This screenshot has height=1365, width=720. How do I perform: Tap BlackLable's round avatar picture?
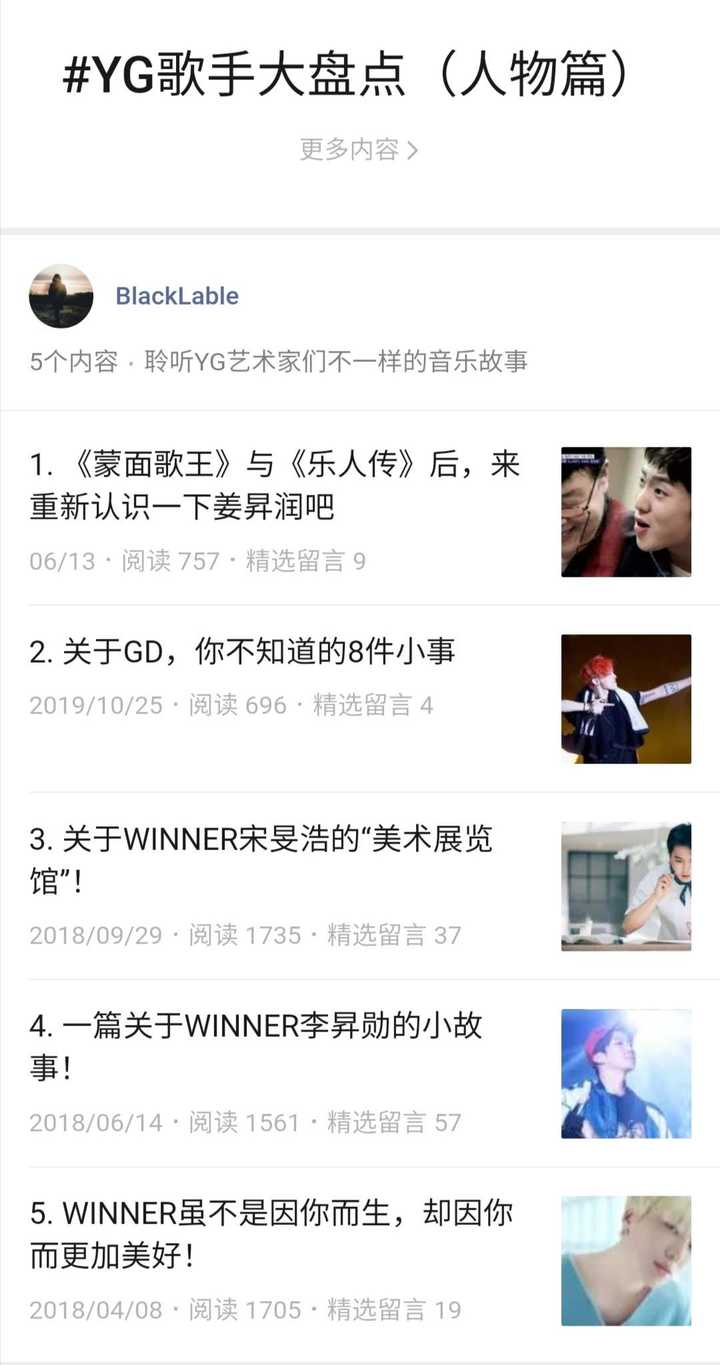(61, 296)
